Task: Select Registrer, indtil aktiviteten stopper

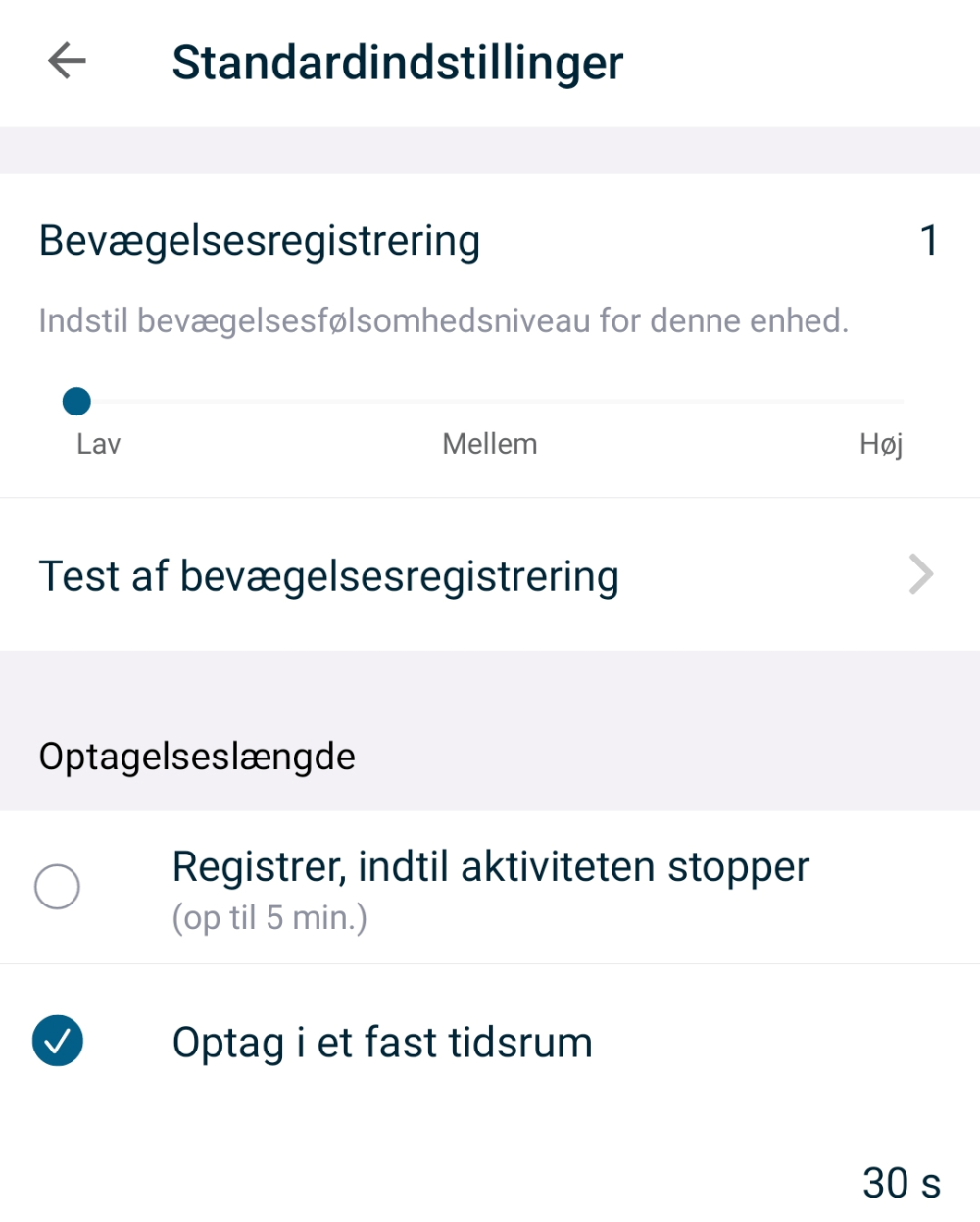Action: (57, 887)
